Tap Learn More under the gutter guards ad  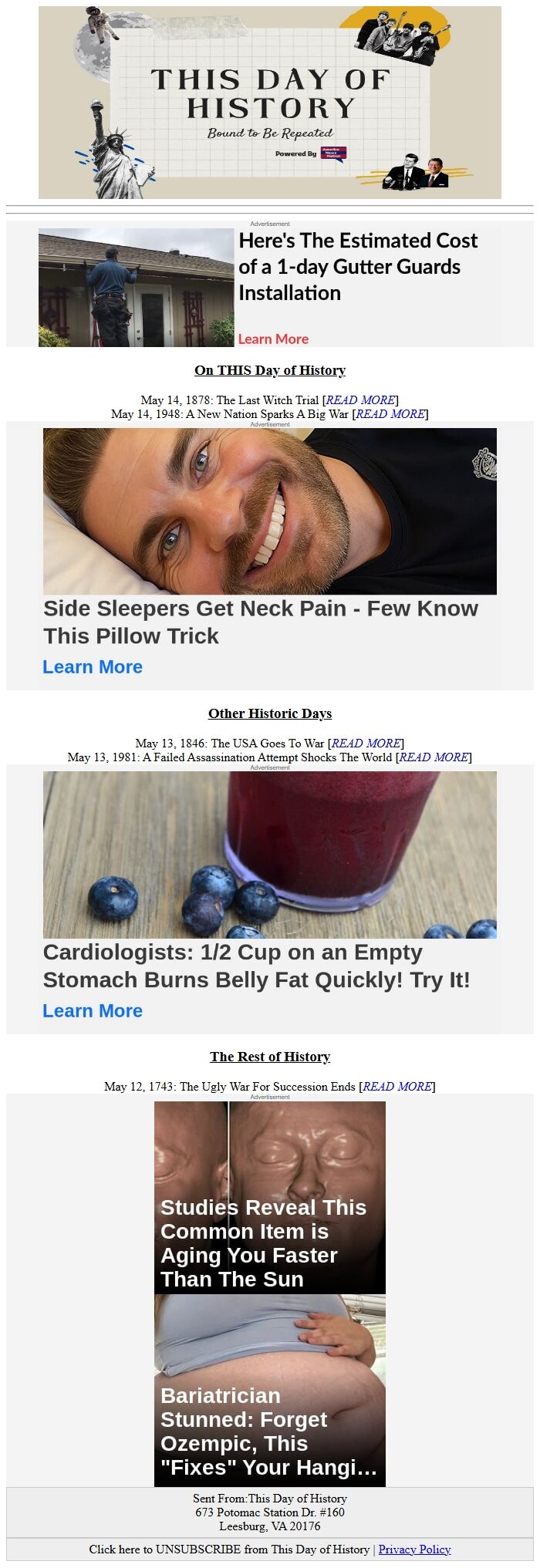point(273,339)
